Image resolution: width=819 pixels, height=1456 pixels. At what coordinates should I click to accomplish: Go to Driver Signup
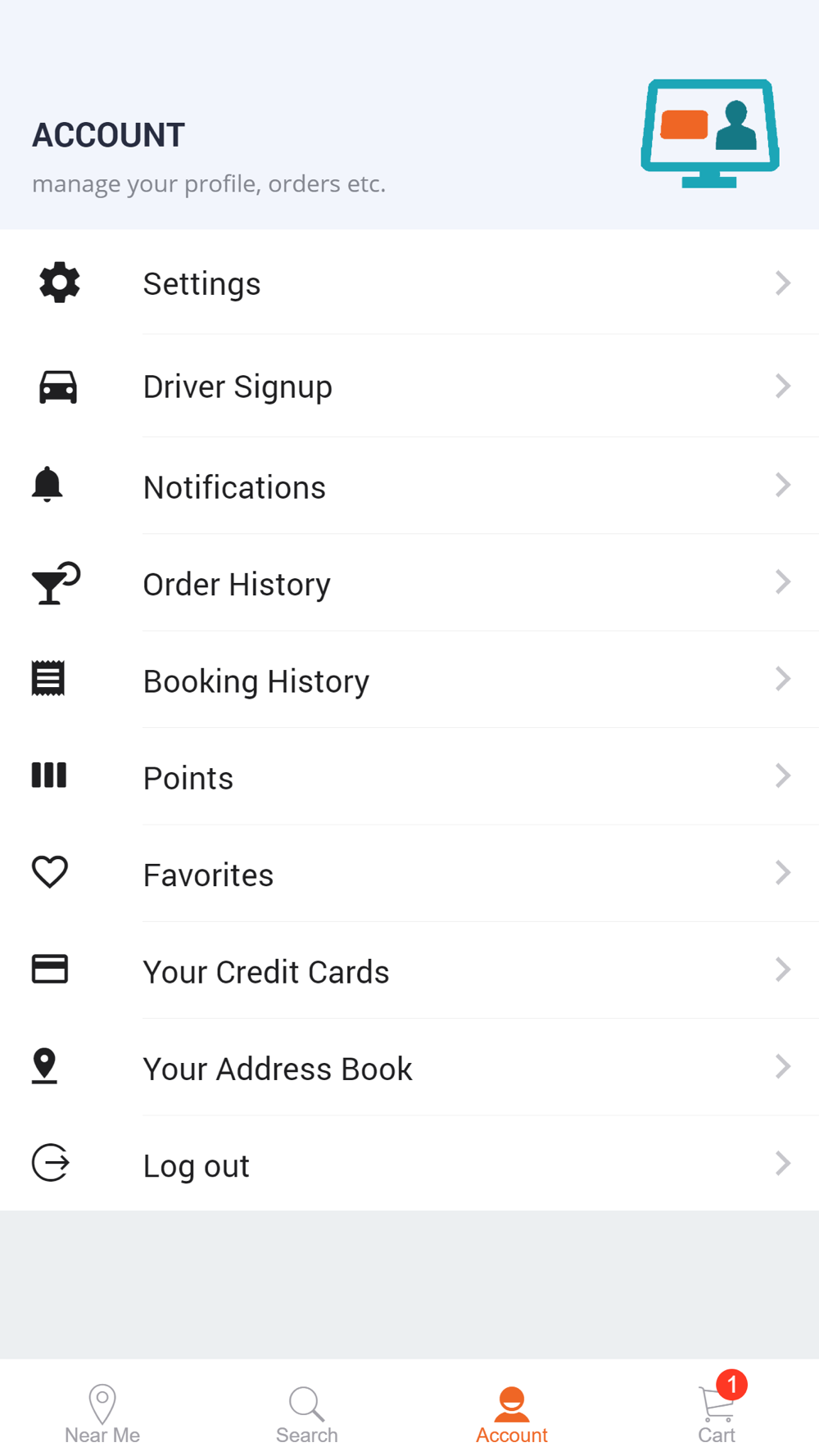[x=409, y=387]
